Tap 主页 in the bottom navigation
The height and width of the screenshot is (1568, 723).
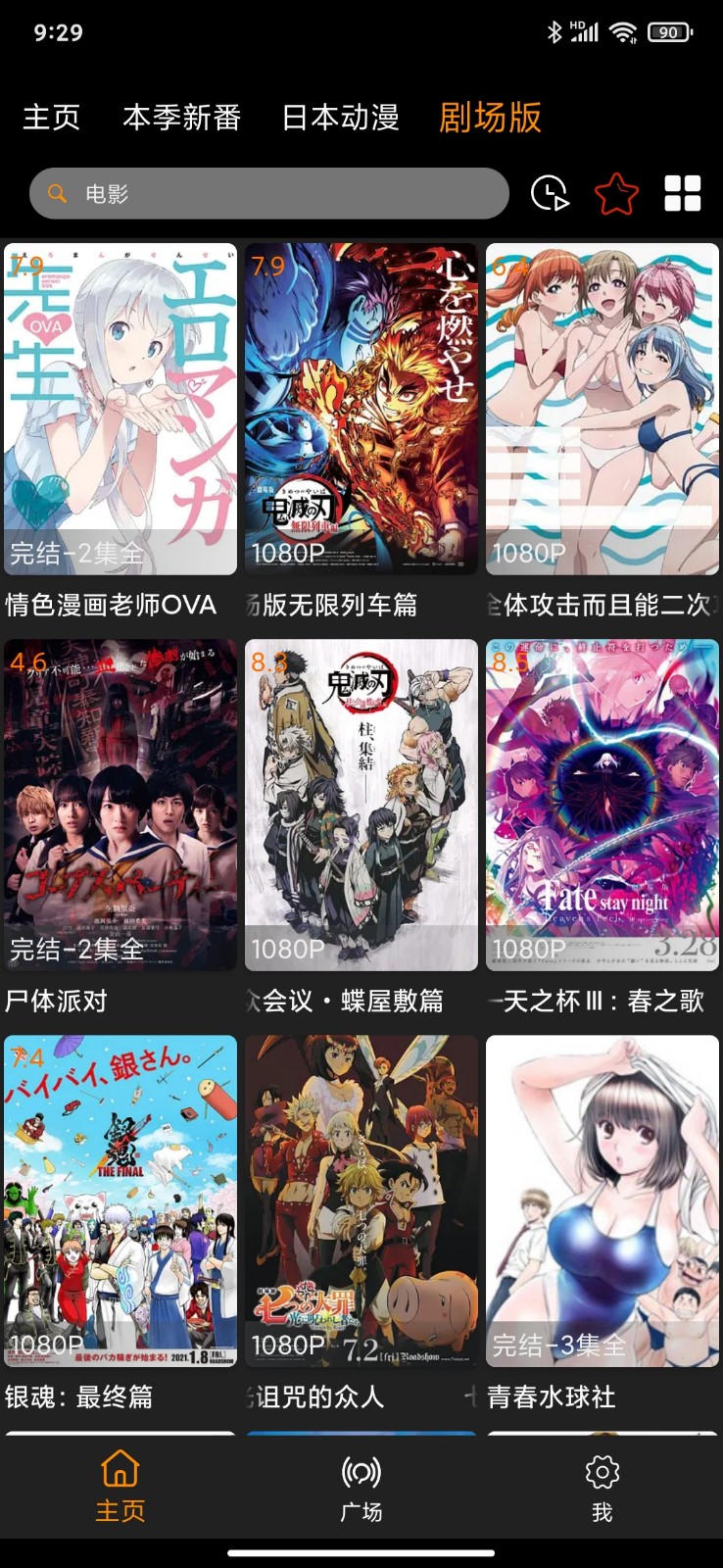coord(120,1486)
